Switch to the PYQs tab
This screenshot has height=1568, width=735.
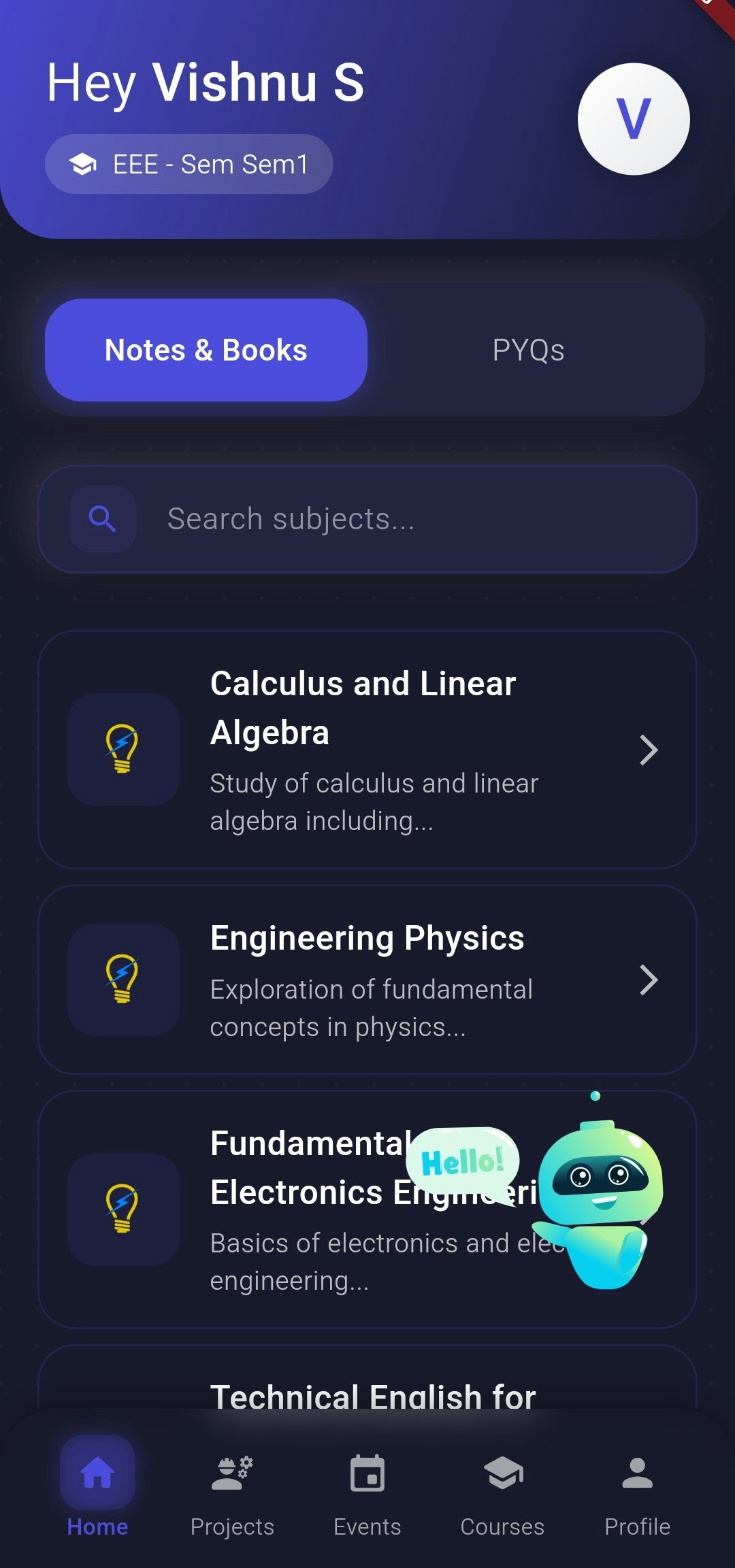[528, 350]
